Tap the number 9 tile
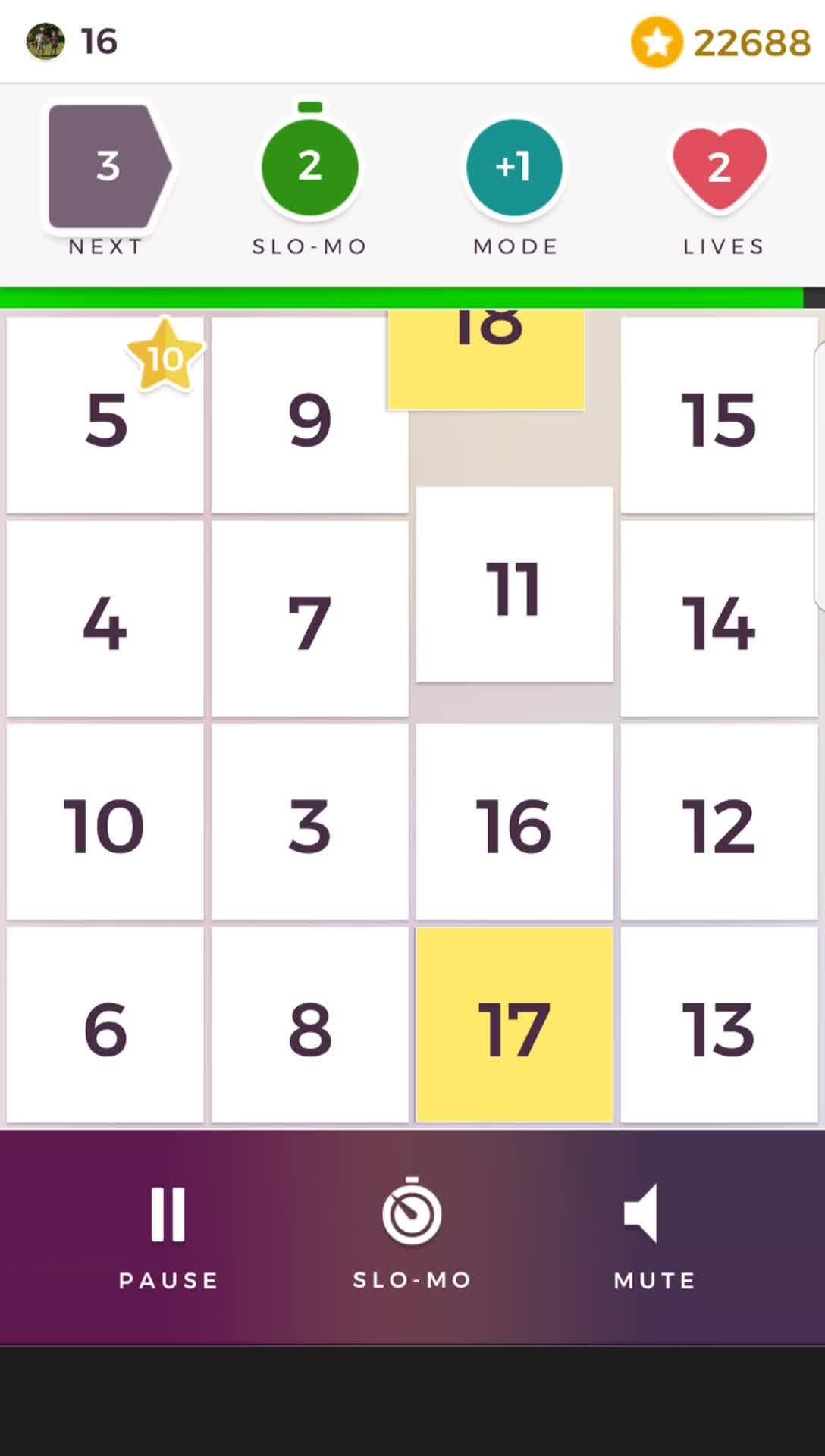825x1456 pixels. [310, 416]
